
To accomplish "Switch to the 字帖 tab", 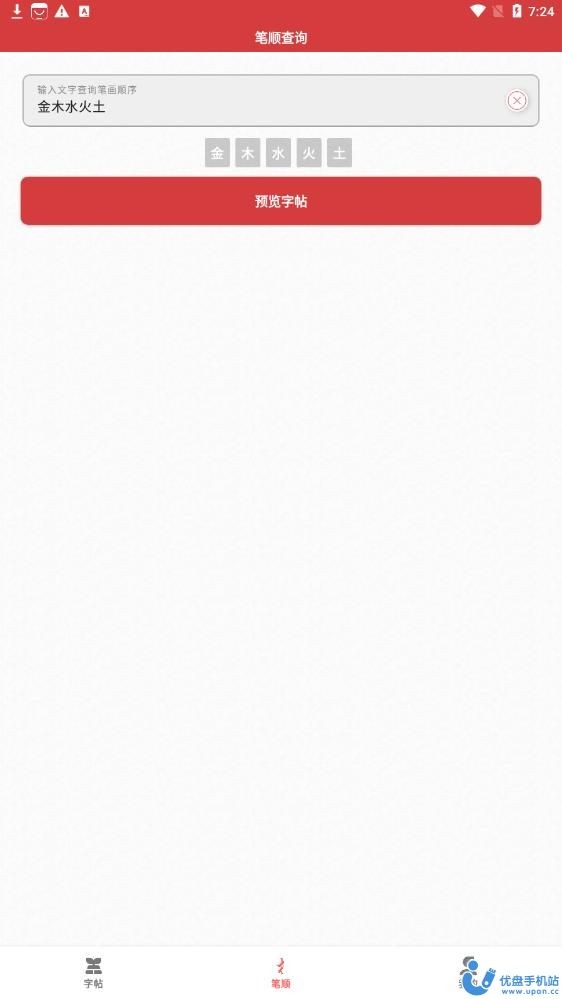I will pos(94,972).
